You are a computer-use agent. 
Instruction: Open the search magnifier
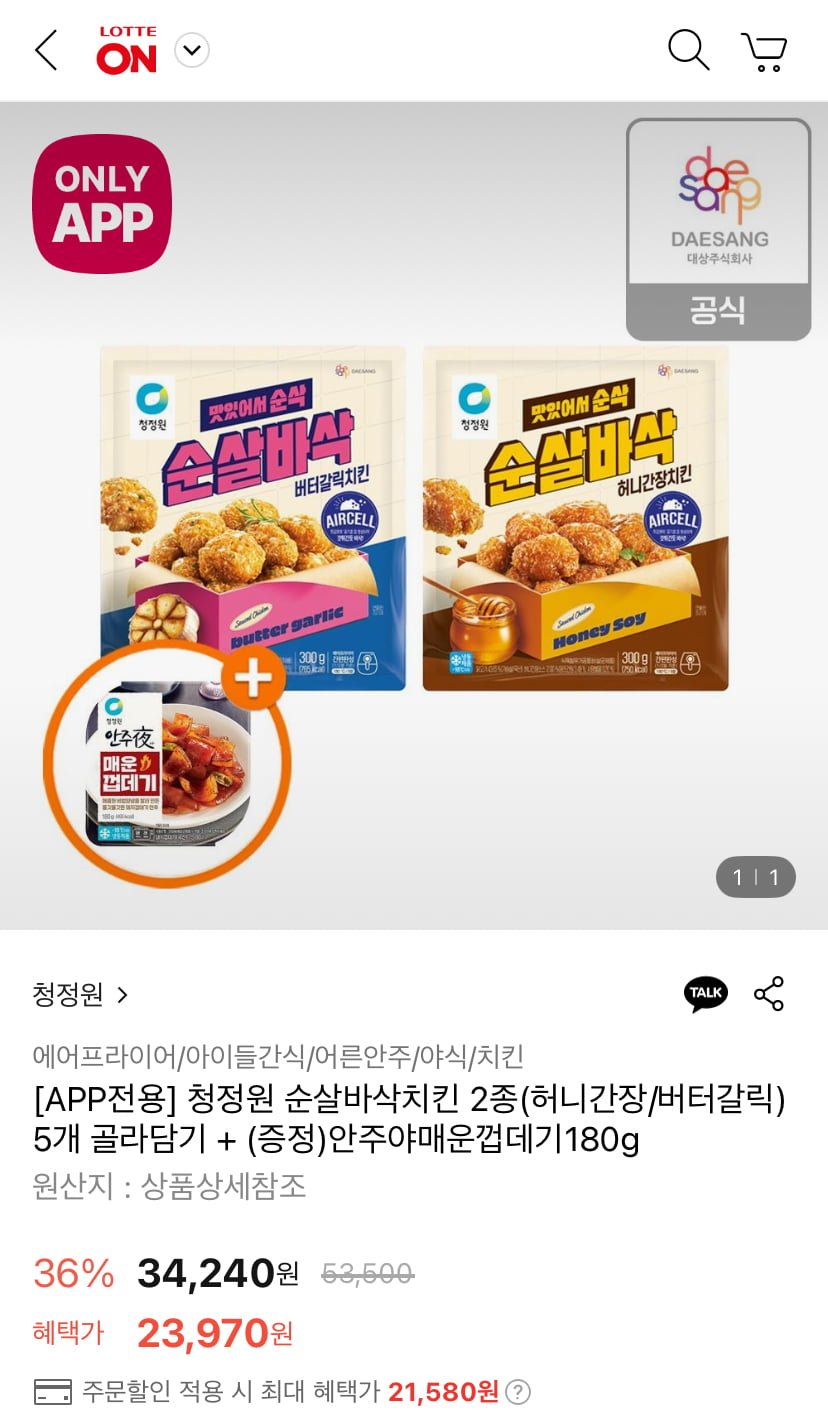(x=688, y=50)
